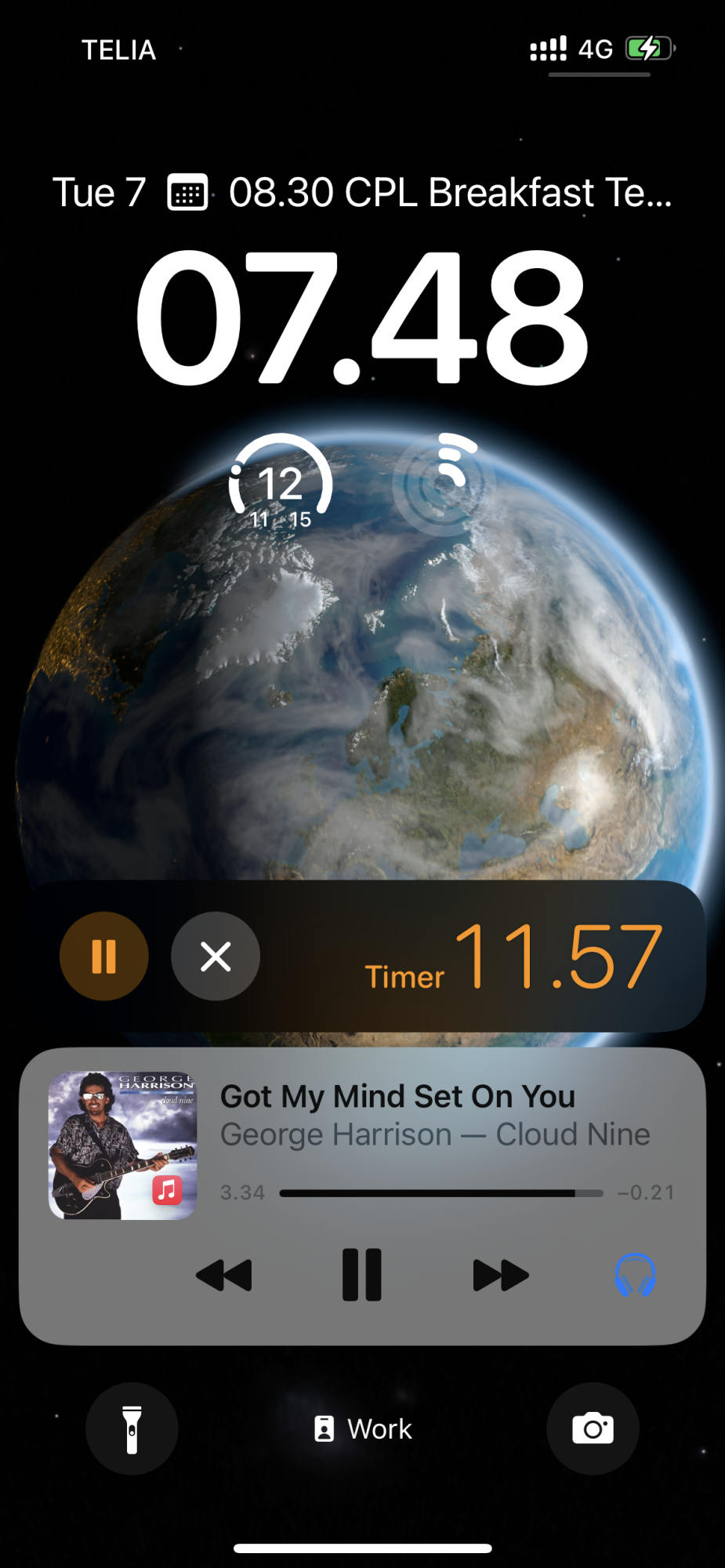Viewport: 725px width, 1568px height.
Task: Pause the running timer
Action: pyautogui.click(x=104, y=956)
